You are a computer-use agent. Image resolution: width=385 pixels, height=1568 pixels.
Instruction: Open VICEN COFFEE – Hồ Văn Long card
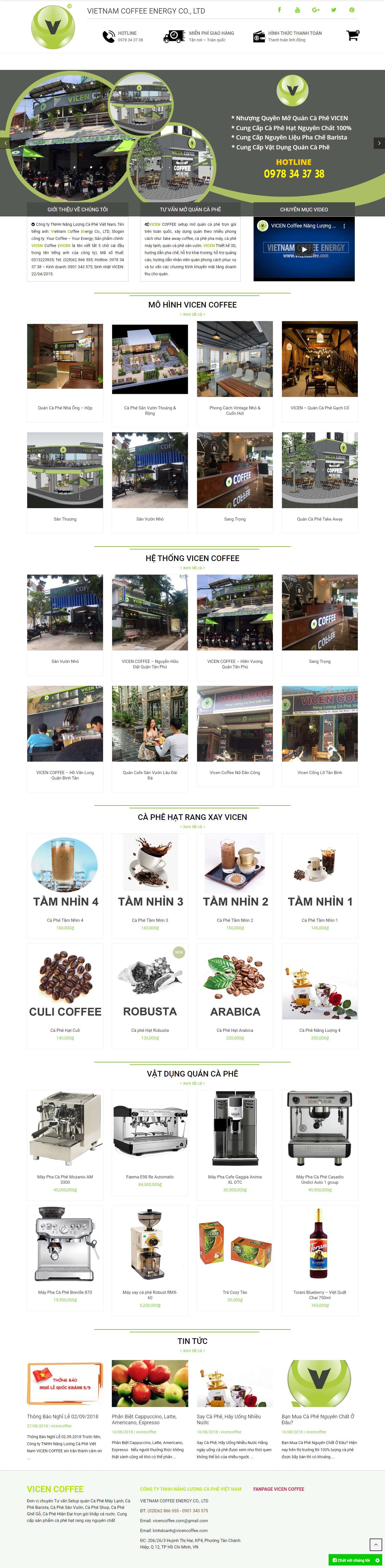tap(65, 775)
